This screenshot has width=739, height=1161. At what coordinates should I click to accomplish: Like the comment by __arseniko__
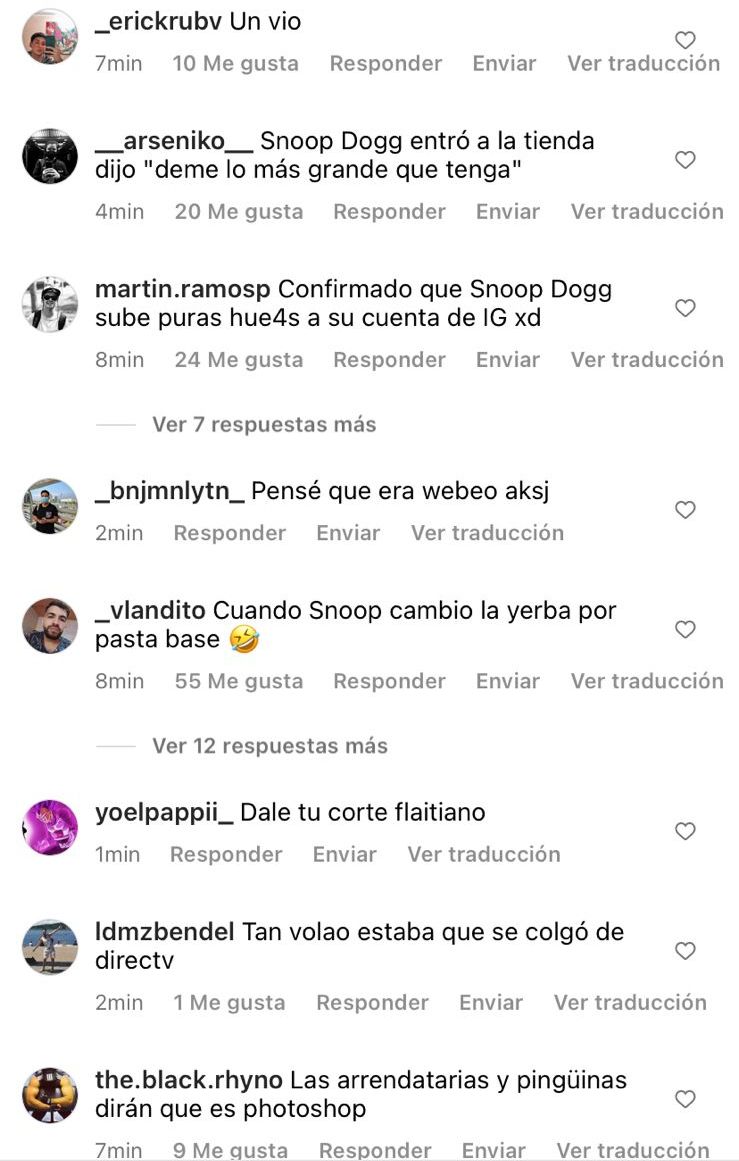point(685,160)
